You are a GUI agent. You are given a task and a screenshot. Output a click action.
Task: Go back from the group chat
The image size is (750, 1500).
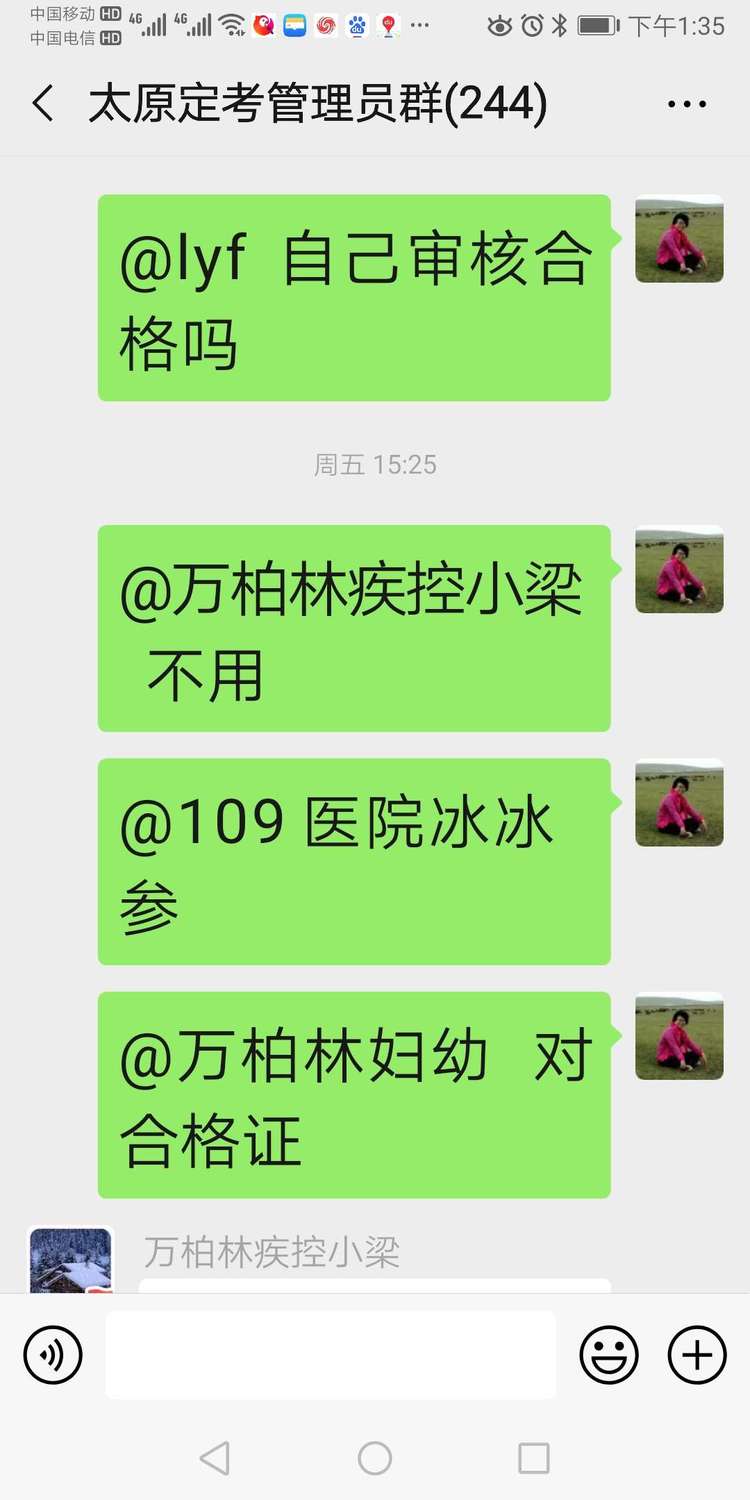pos(42,104)
